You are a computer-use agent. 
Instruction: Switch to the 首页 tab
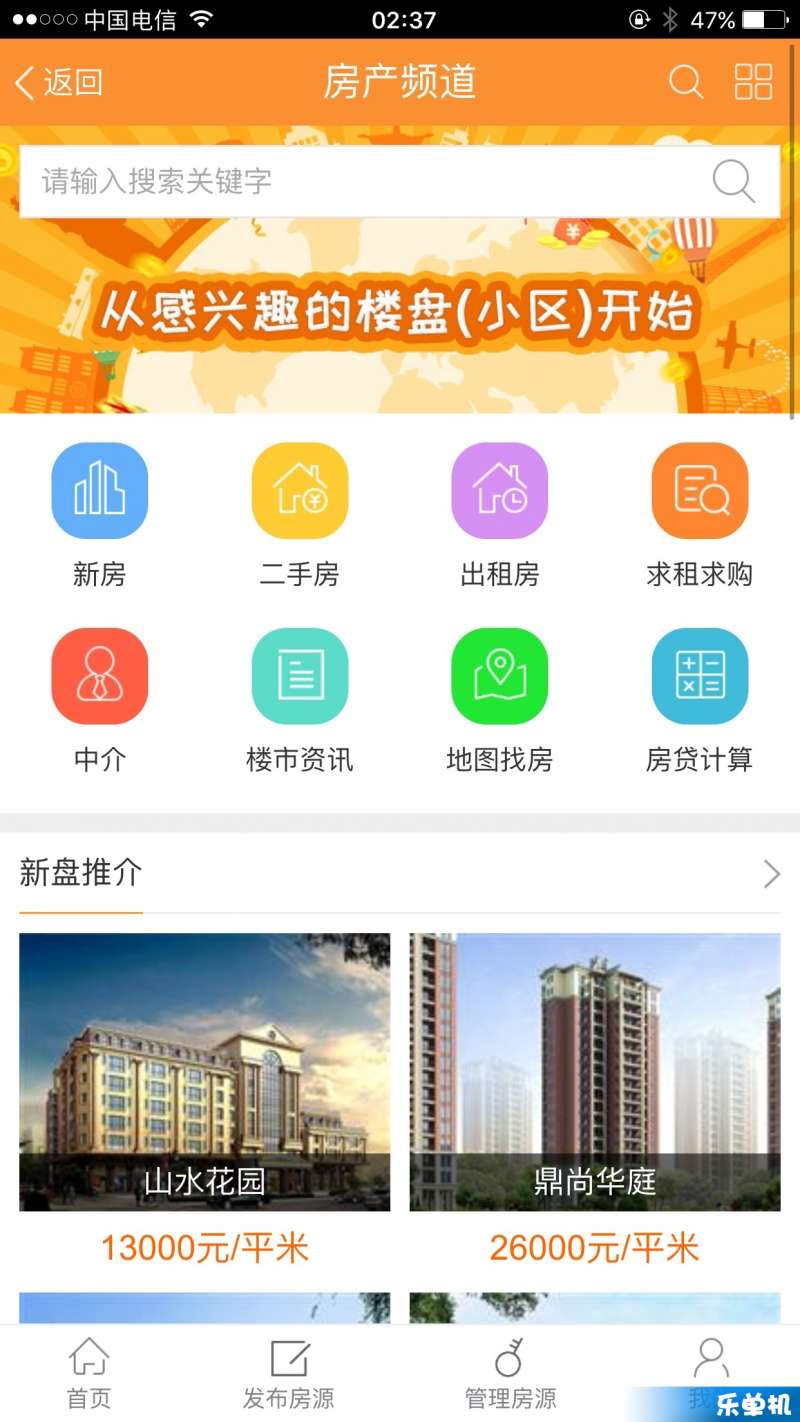[x=89, y=1373]
